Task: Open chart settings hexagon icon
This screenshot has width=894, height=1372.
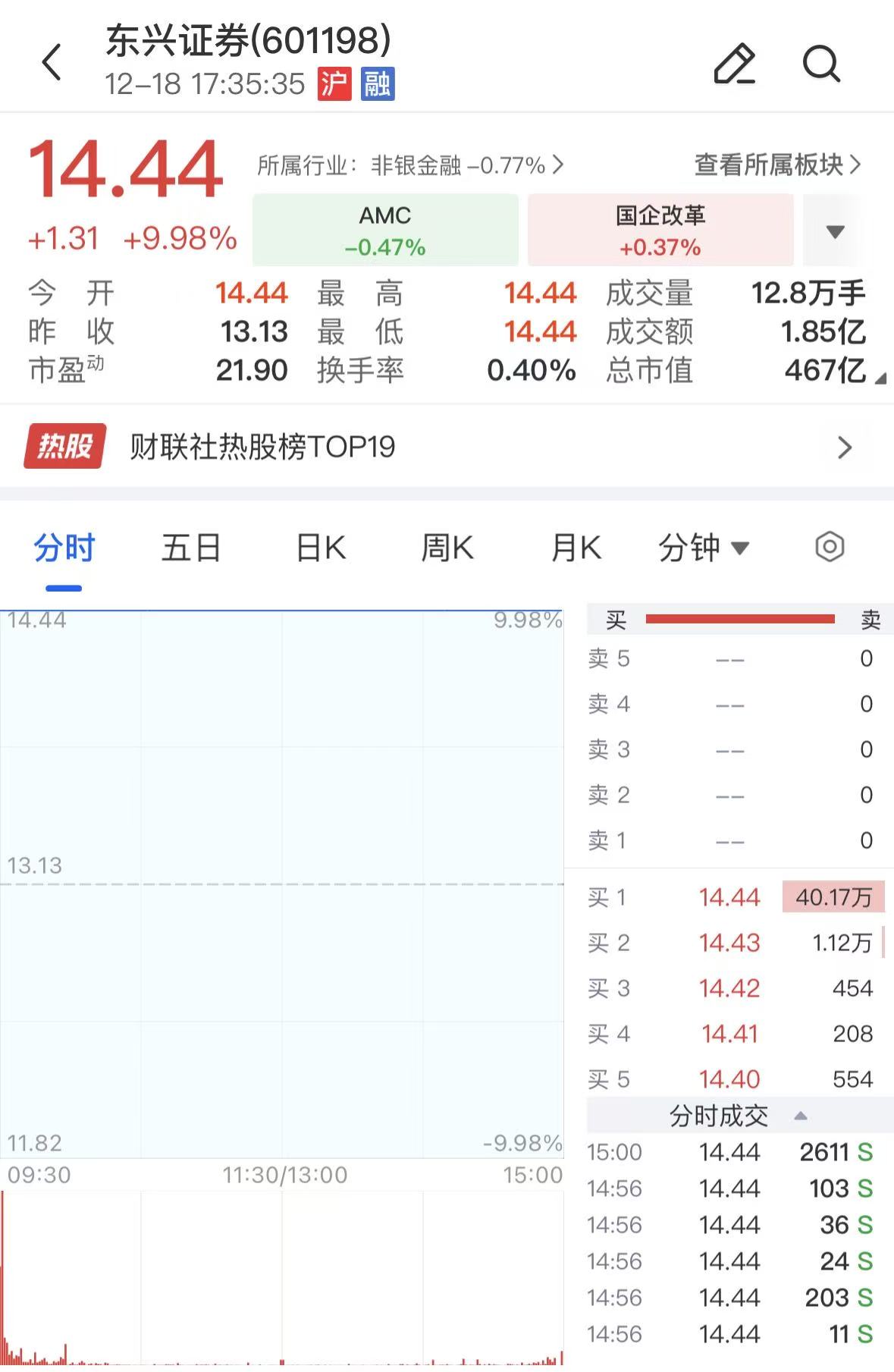Action: pos(830,547)
